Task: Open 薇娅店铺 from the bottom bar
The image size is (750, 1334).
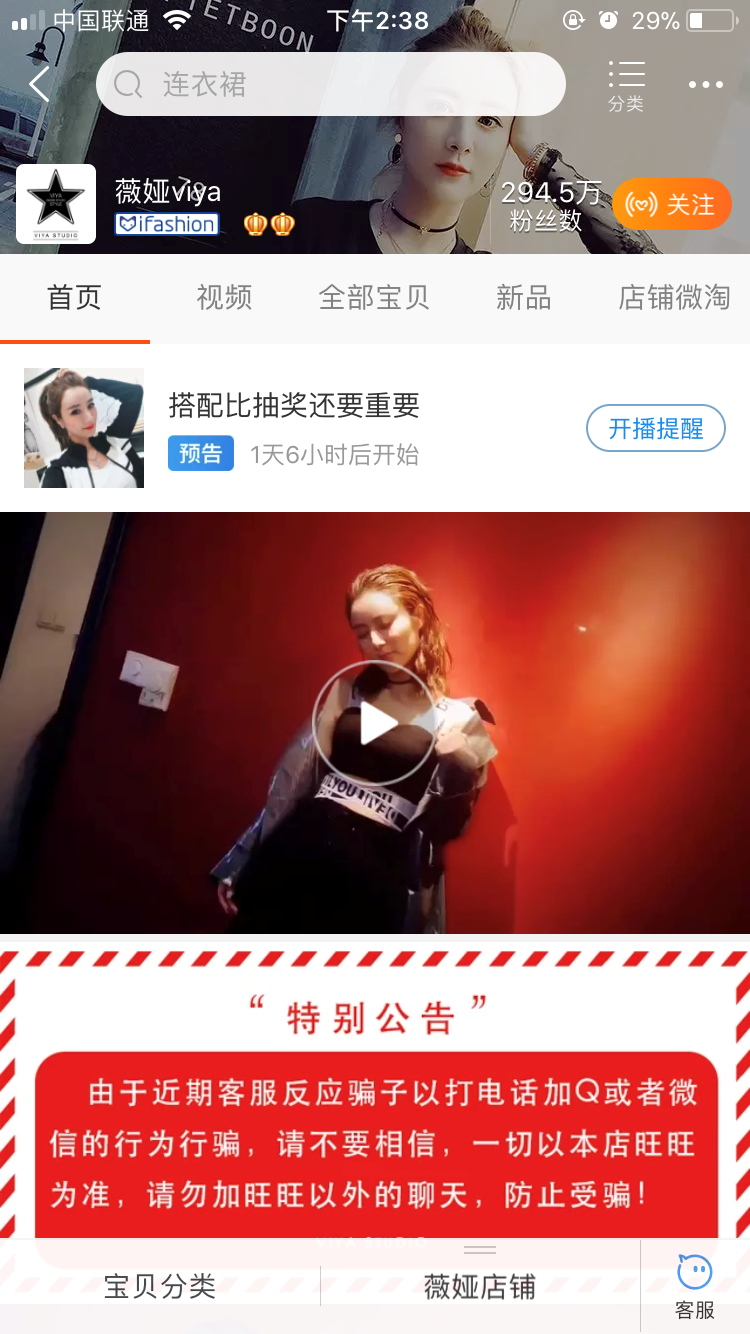Action: (480, 1288)
